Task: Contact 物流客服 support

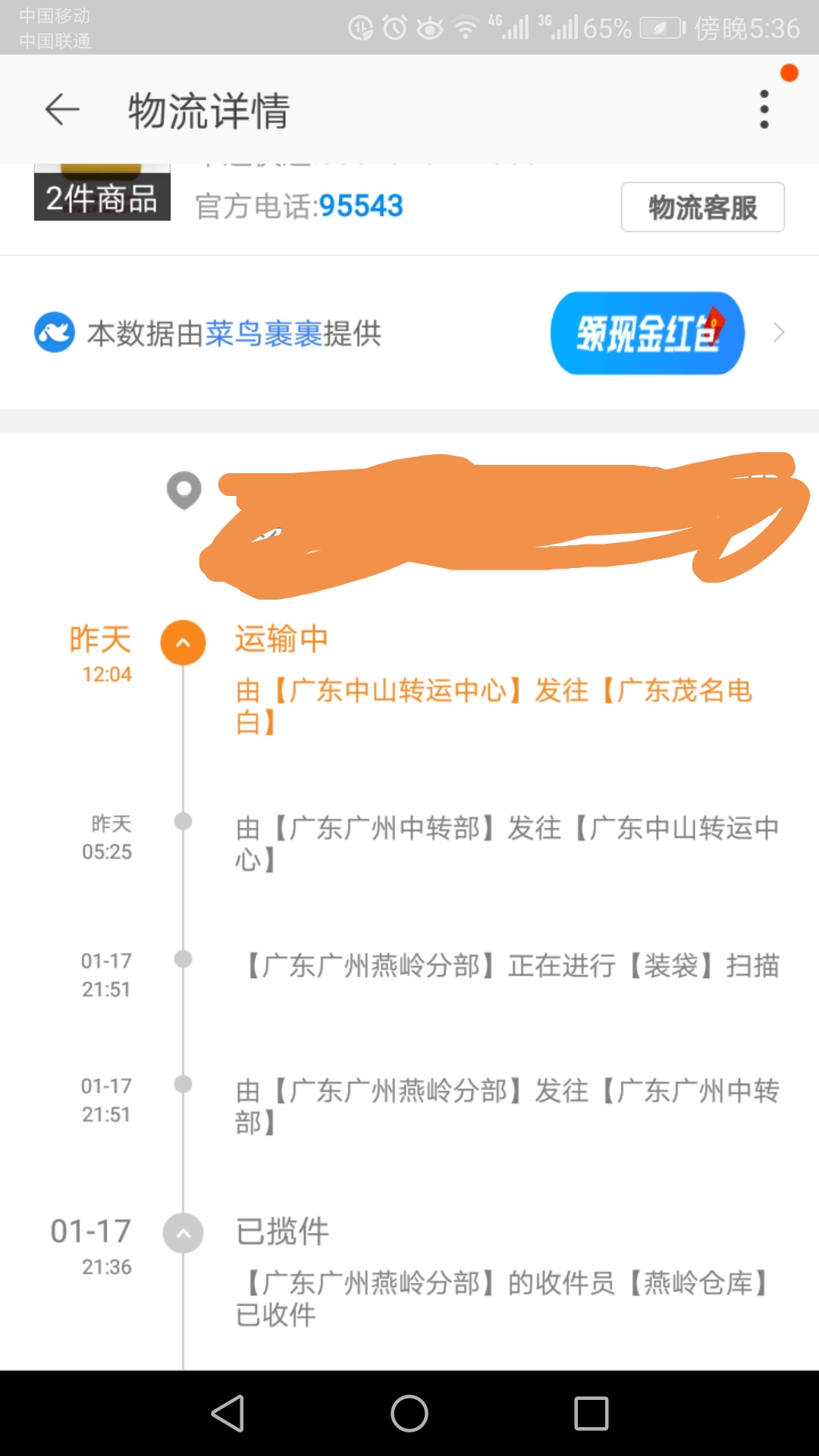Action: coord(702,207)
